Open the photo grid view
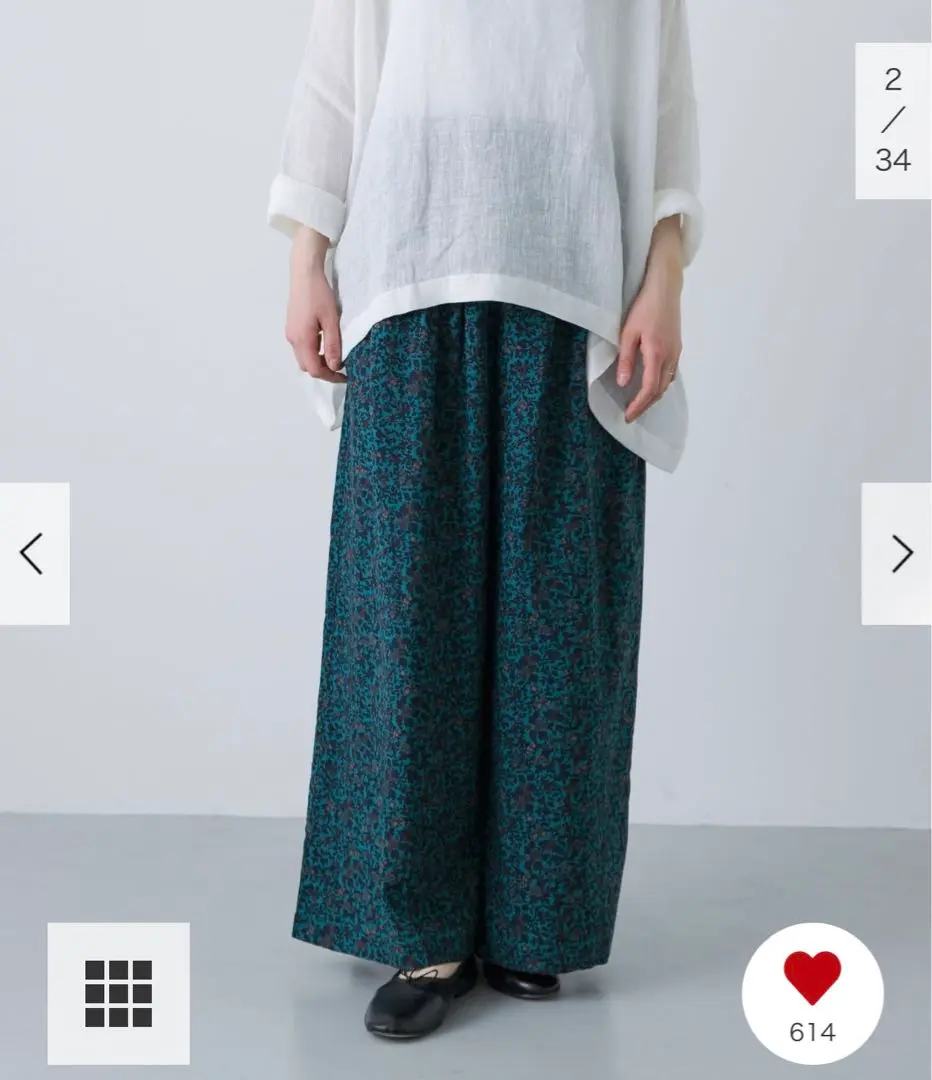The image size is (932, 1080). (118, 993)
